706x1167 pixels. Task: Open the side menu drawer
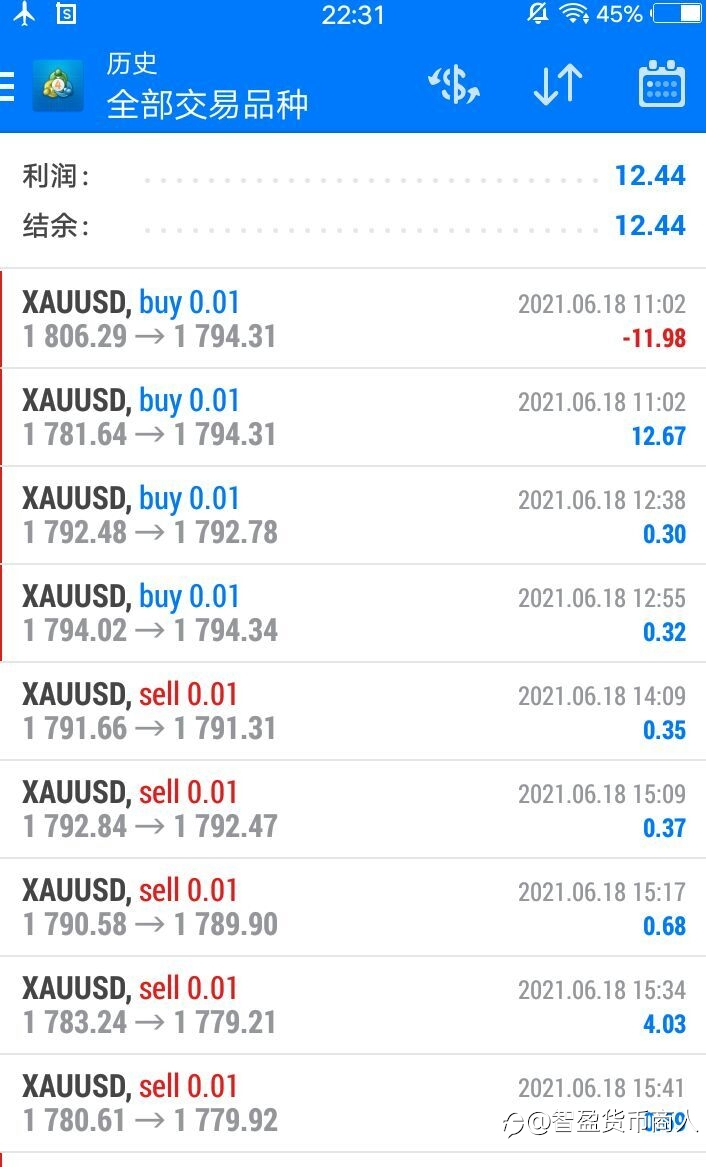point(7,86)
